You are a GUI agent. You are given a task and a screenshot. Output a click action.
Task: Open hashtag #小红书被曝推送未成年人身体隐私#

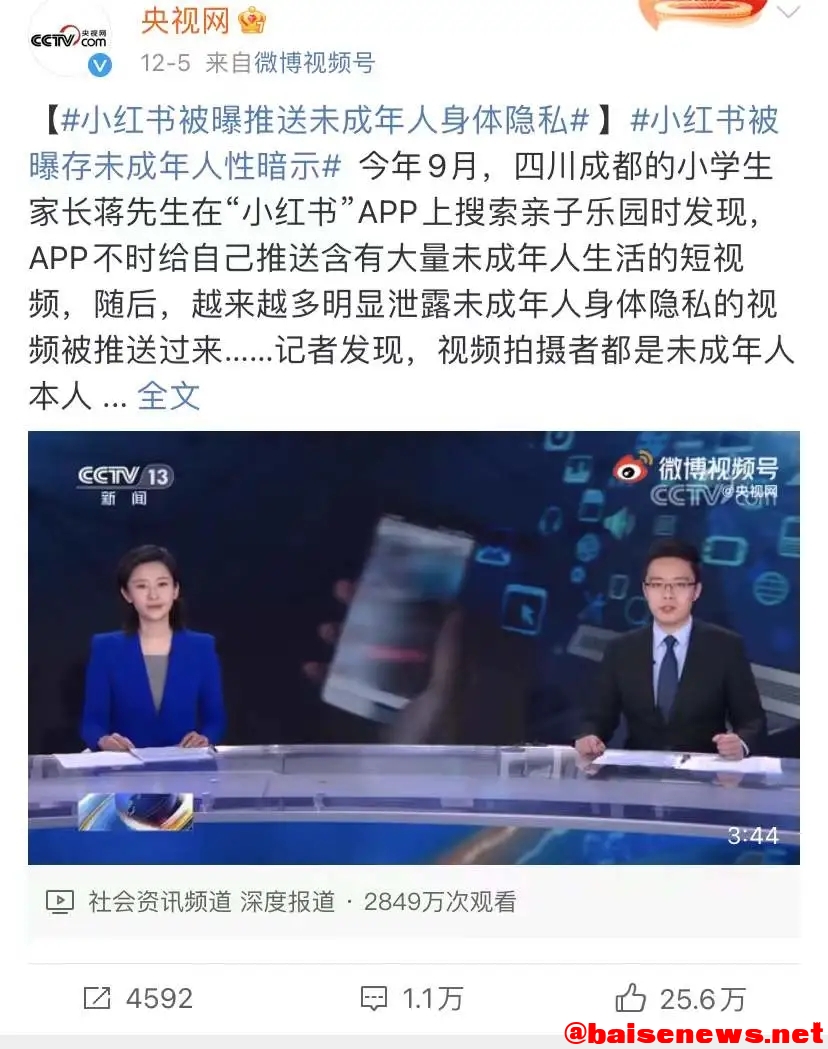pyautogui.click(x=324, y=121)
